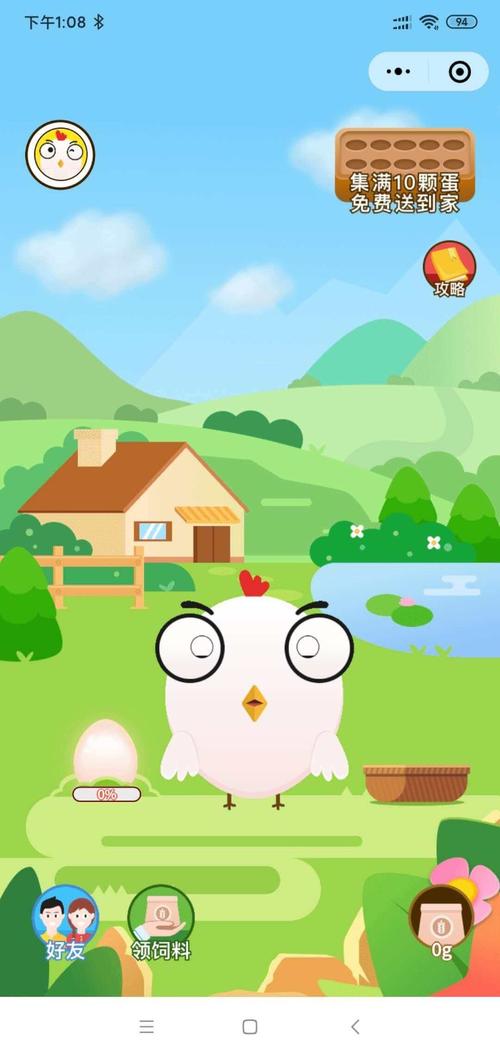Open the recent apps menu
500x1057 pixels.
click(x=146, y=1027)
